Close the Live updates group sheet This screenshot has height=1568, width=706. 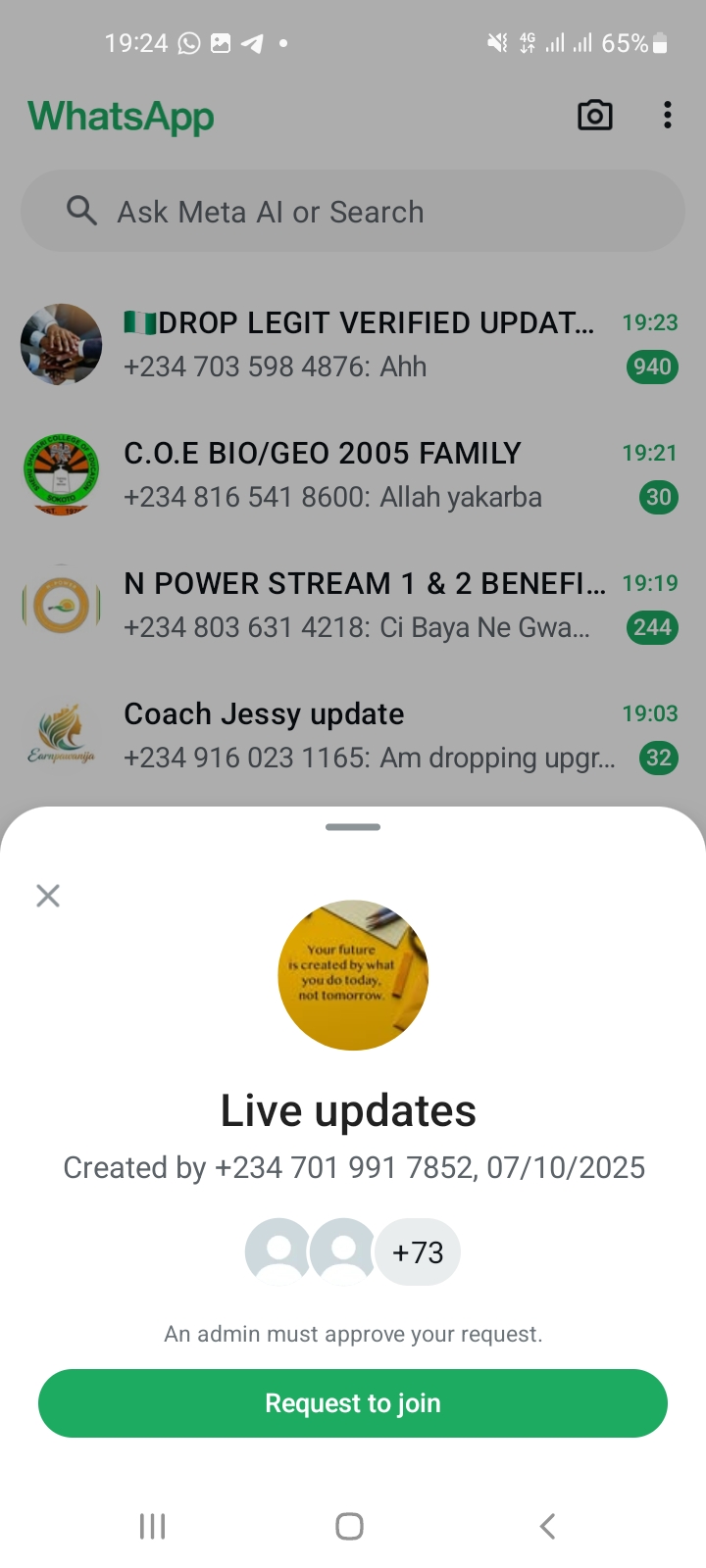[48, 896]
